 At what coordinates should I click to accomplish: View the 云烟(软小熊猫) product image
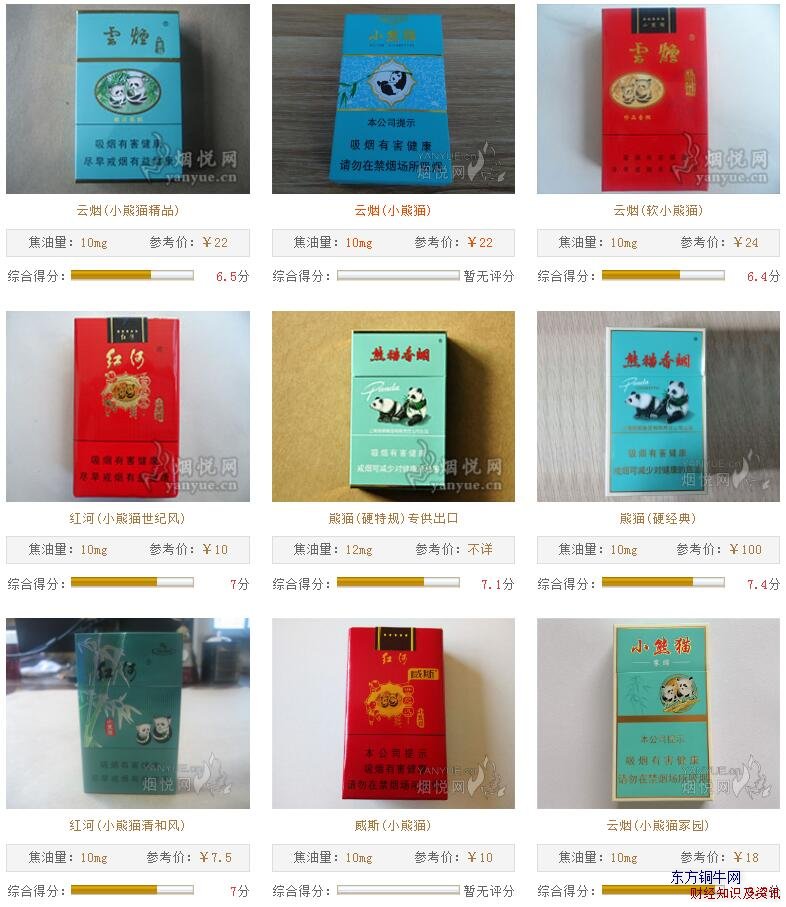point(658,99)
